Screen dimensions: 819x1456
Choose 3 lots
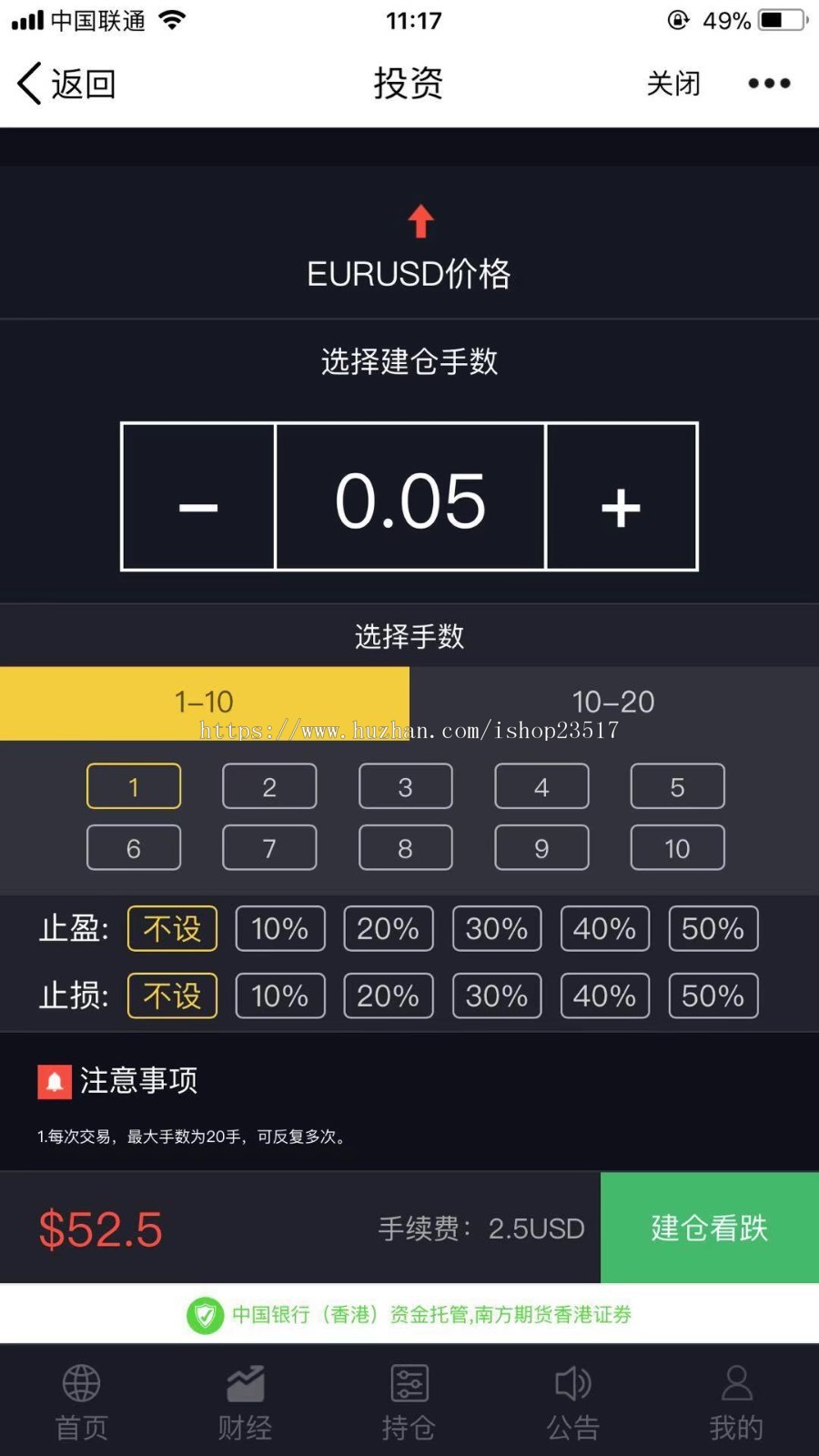click(x=405, y=787)
